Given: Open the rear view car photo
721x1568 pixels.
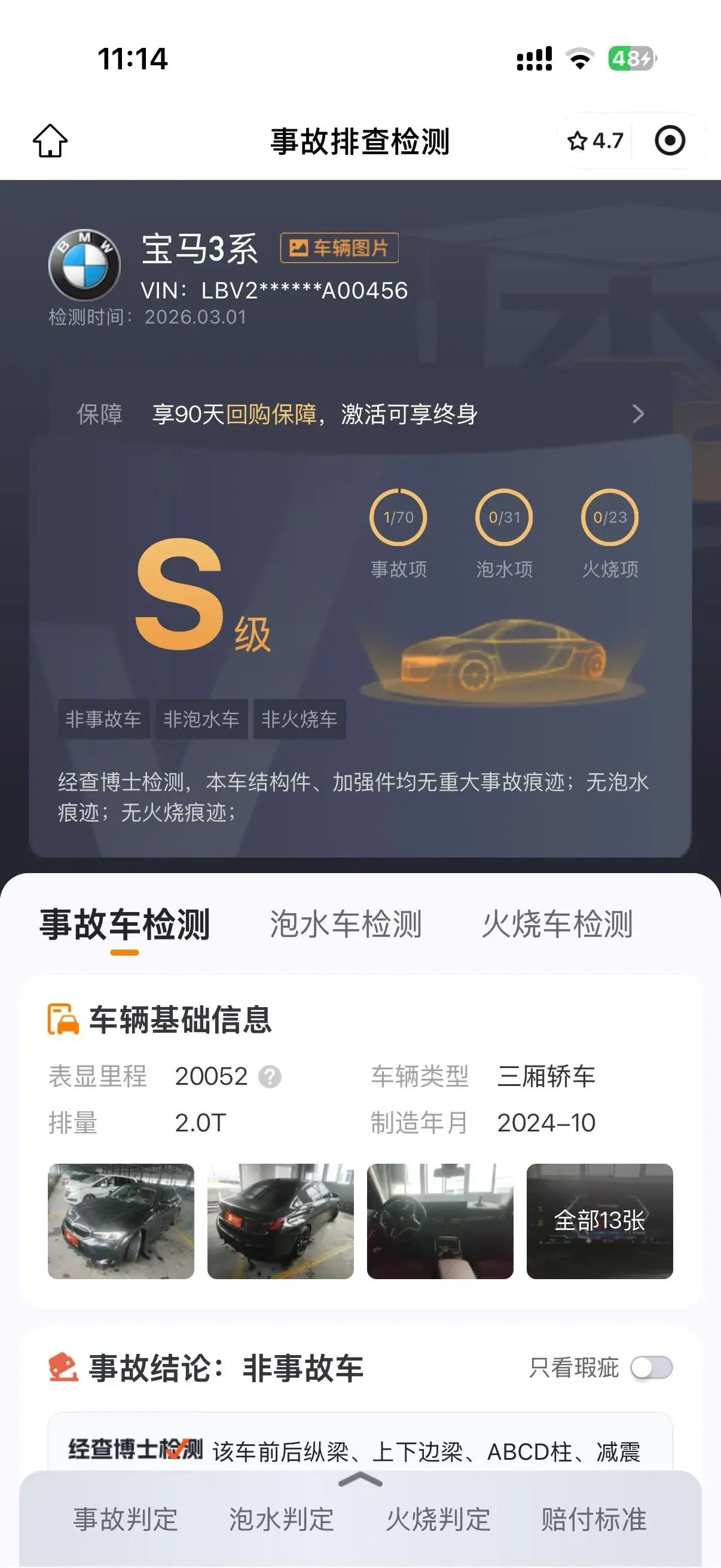Looking at the screenshot, I should (280, 1221).
